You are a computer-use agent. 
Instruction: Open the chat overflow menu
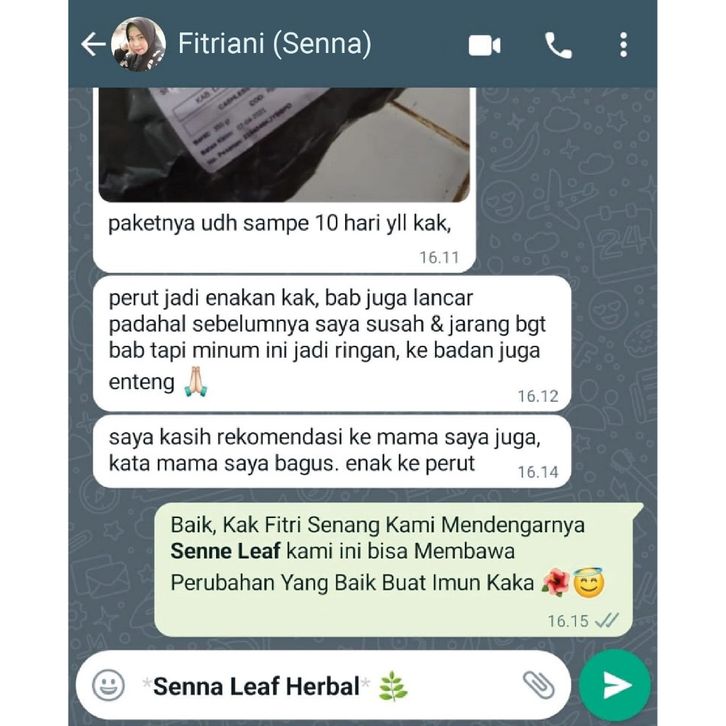tap(623, 45)
